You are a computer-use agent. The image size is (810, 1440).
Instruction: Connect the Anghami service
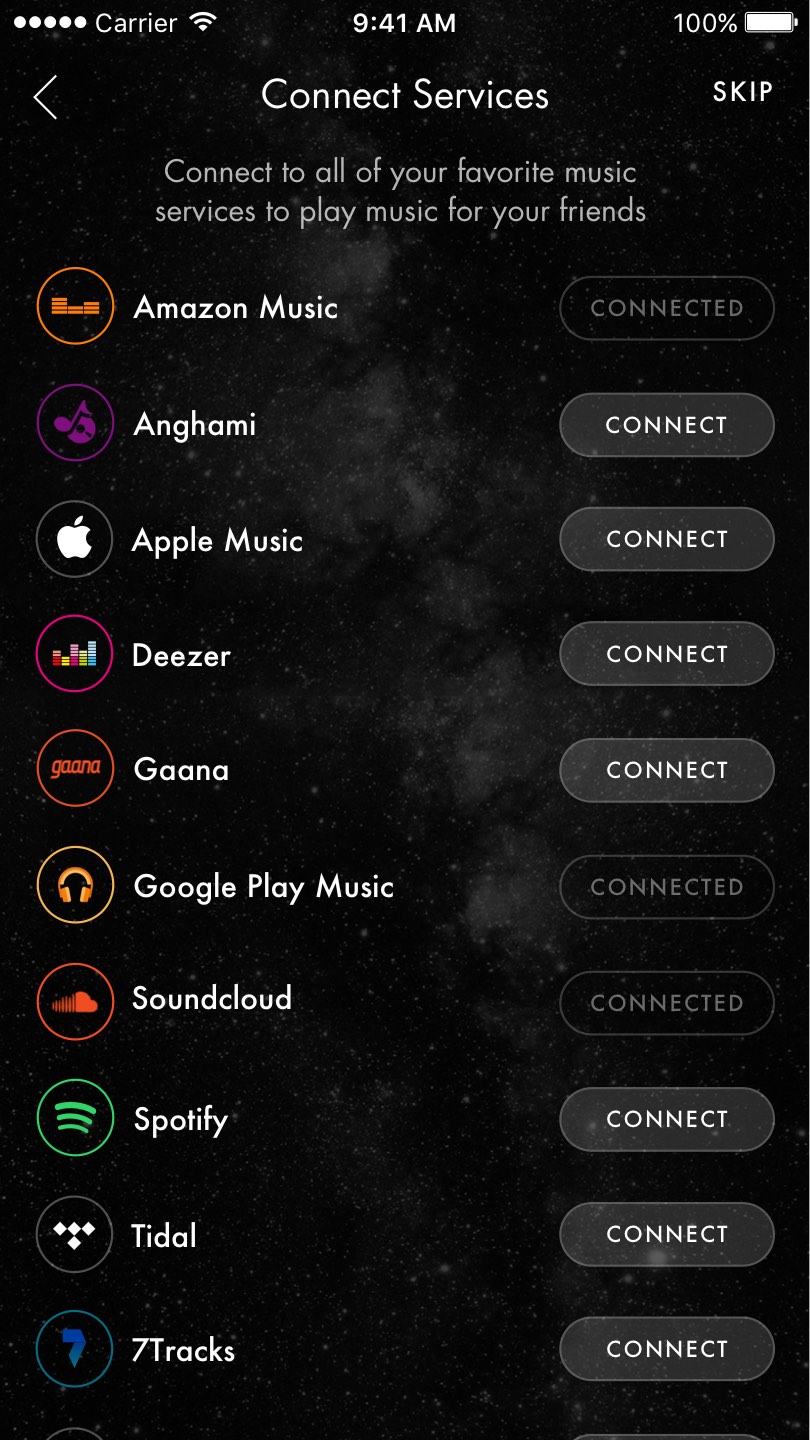[x=666, y=425]
